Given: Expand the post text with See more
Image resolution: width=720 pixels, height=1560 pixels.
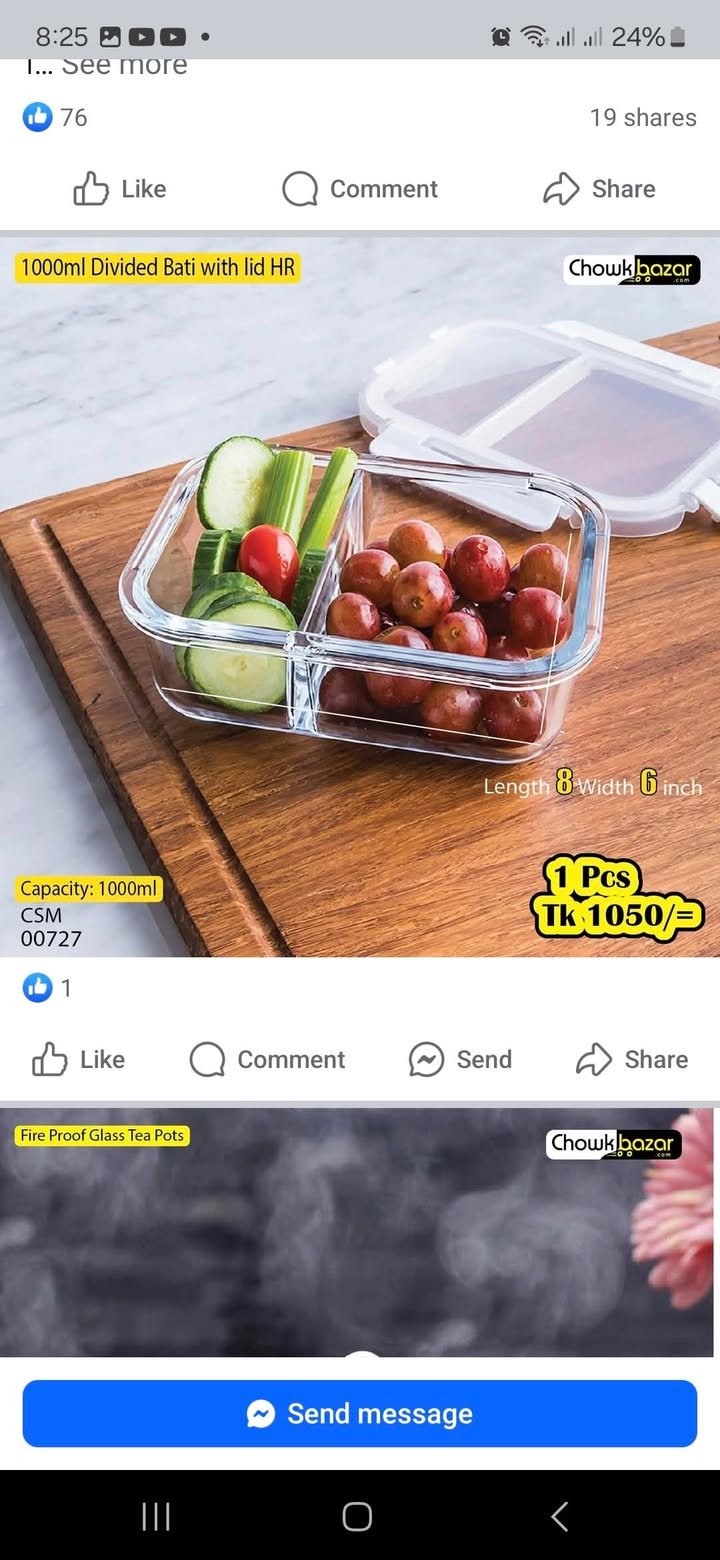Looking at the screenshot, I should (x=124, y=67).
